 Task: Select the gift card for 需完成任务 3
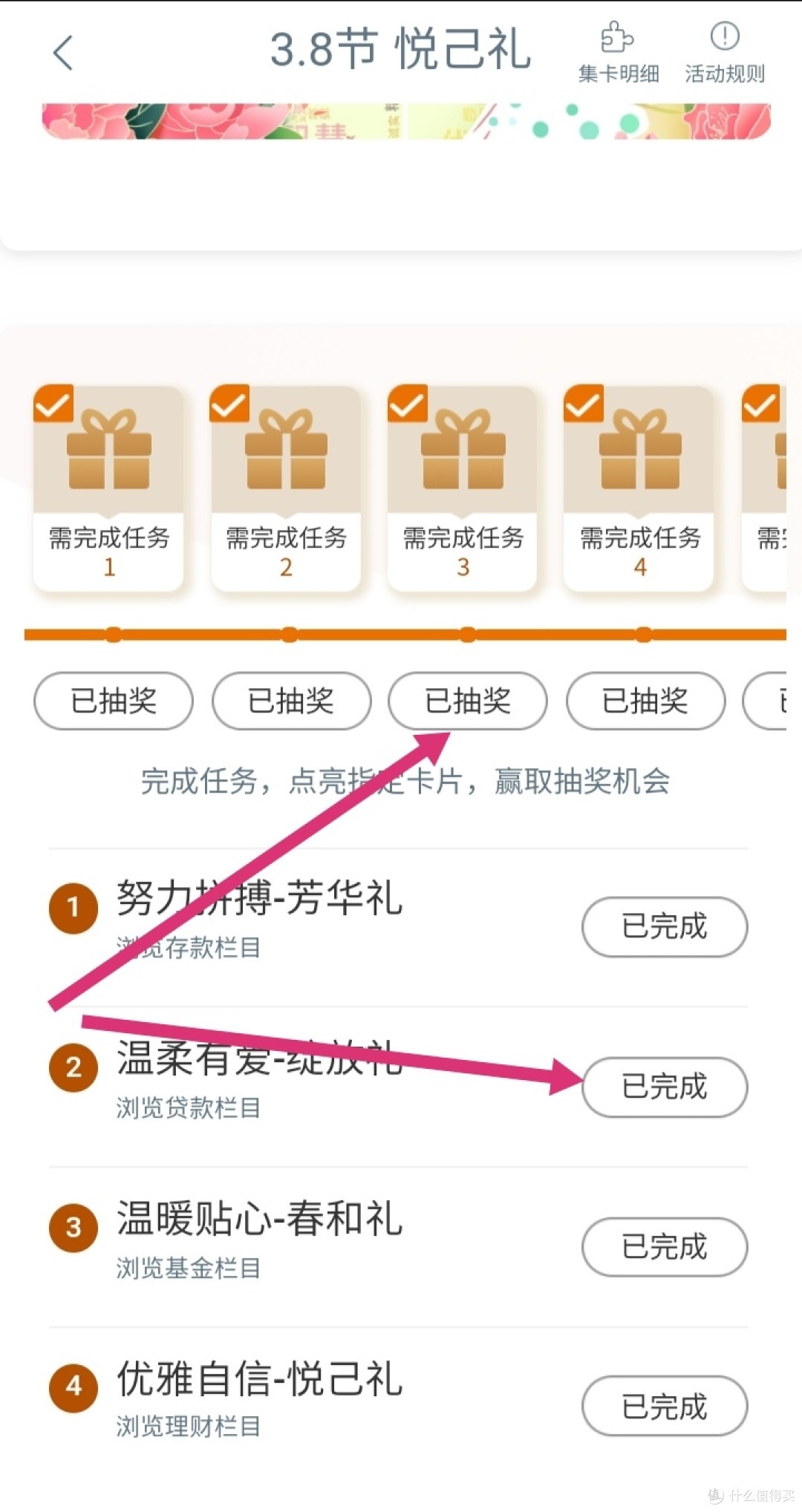click(463, 488)
